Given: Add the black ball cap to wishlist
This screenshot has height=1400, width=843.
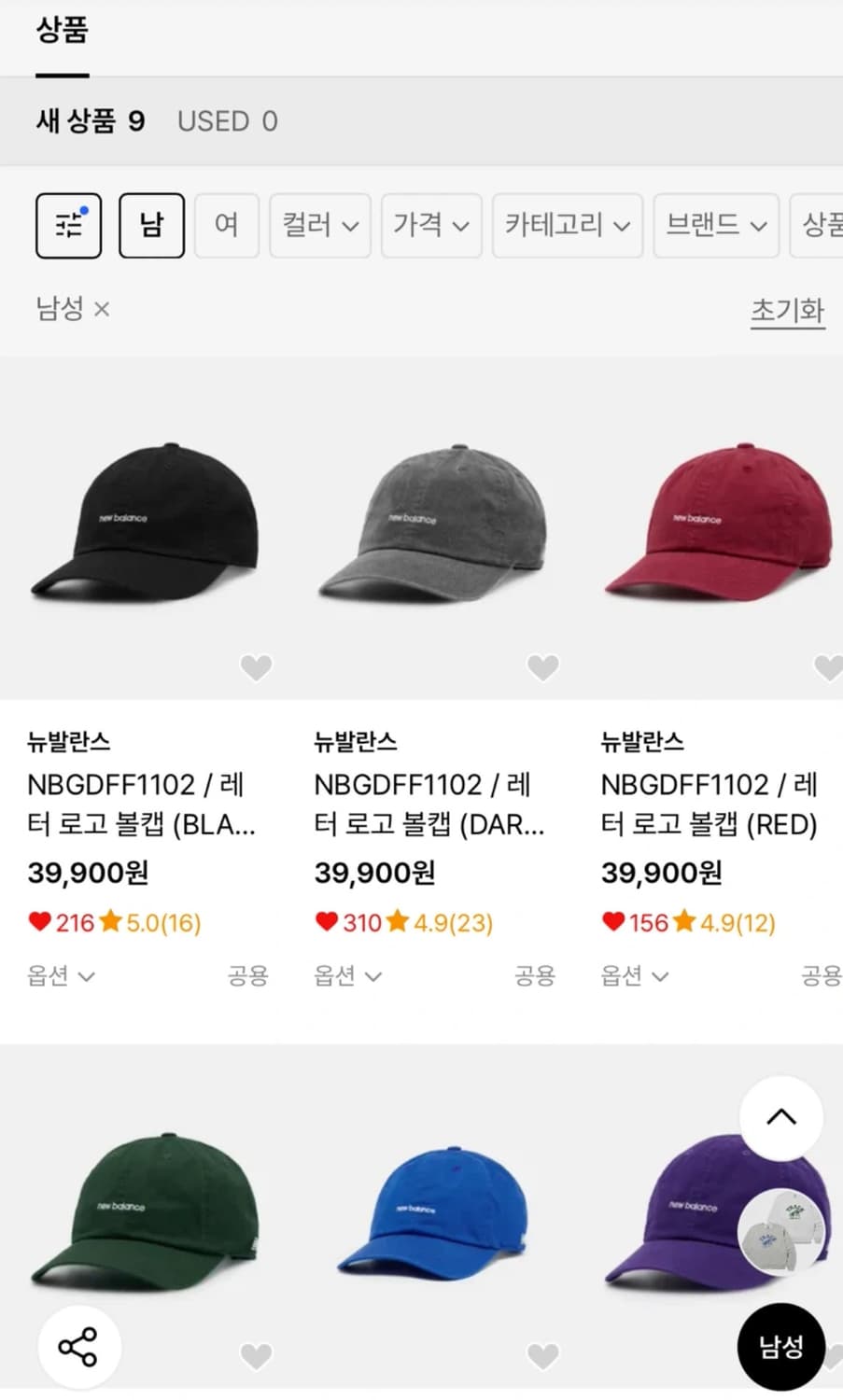Looking at the screenshot, I should coord(256,667).
